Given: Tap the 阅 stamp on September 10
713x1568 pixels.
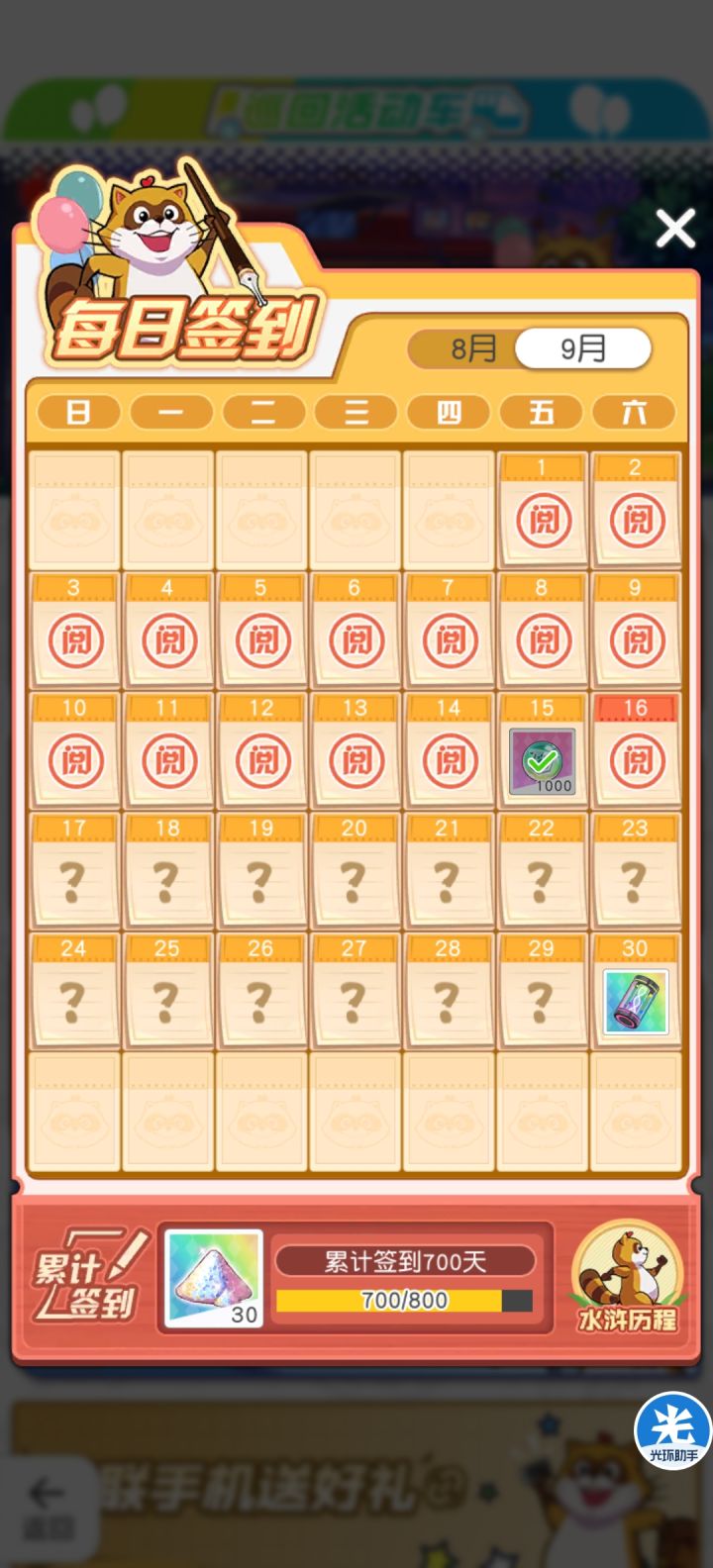Looking at the screenshot, I should click(x=76, y=762).
